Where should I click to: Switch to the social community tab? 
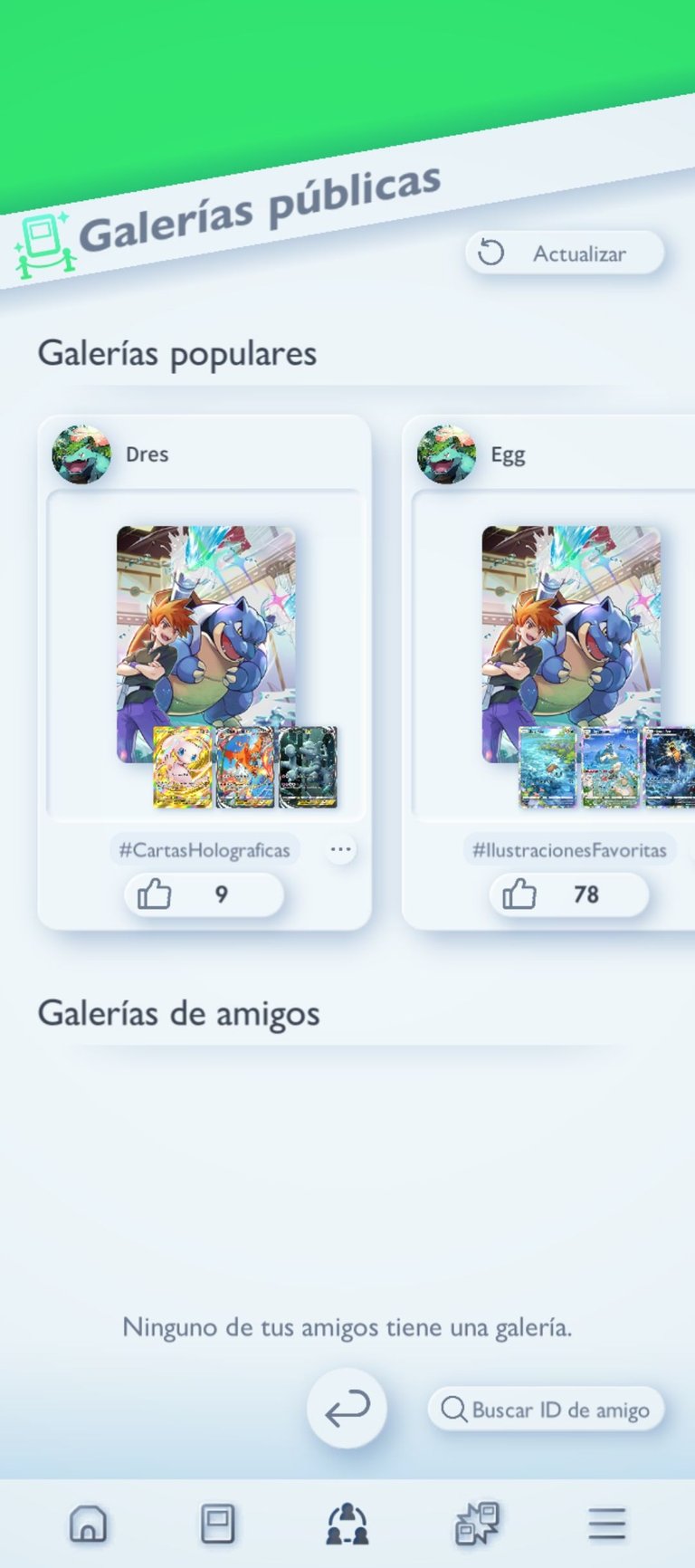347,1524
